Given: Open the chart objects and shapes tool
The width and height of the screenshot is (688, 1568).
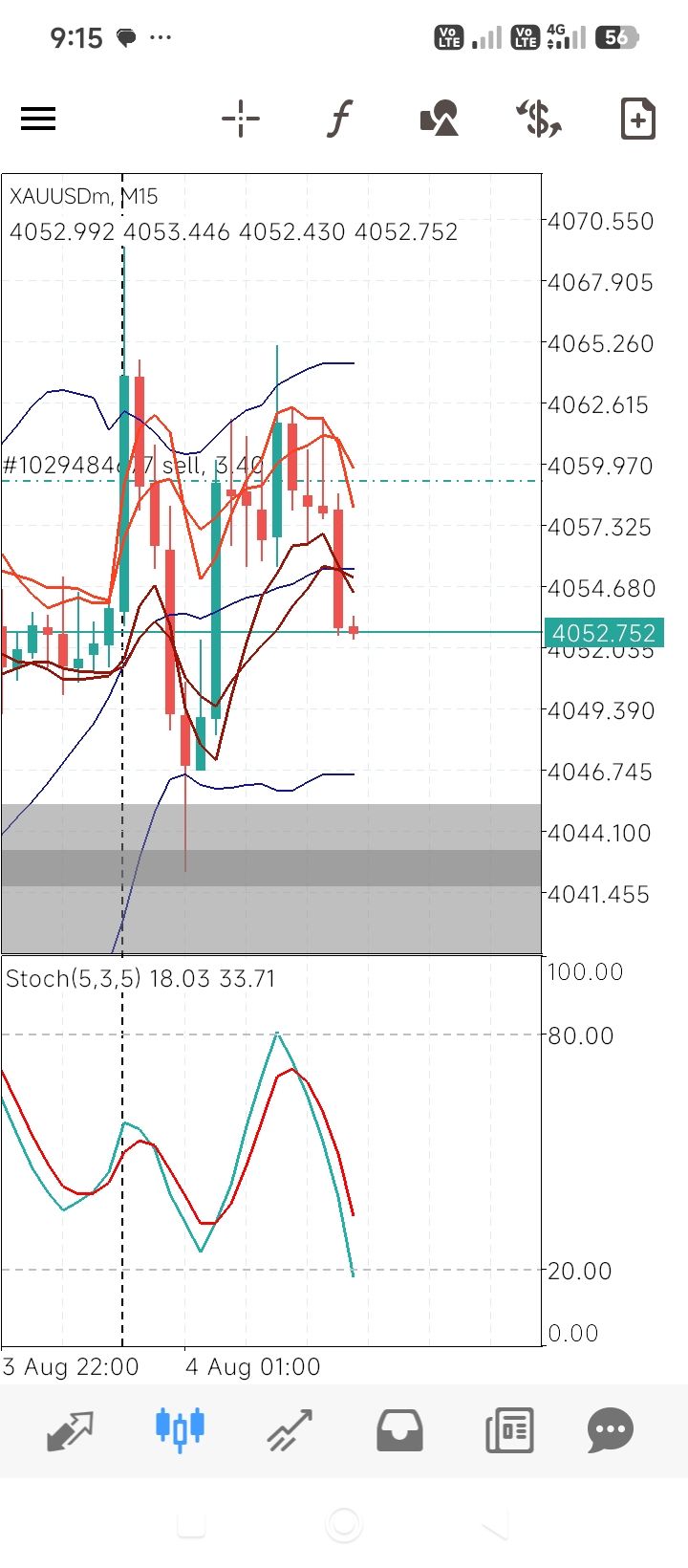Looking at the screenshot, I should (440, 120).
